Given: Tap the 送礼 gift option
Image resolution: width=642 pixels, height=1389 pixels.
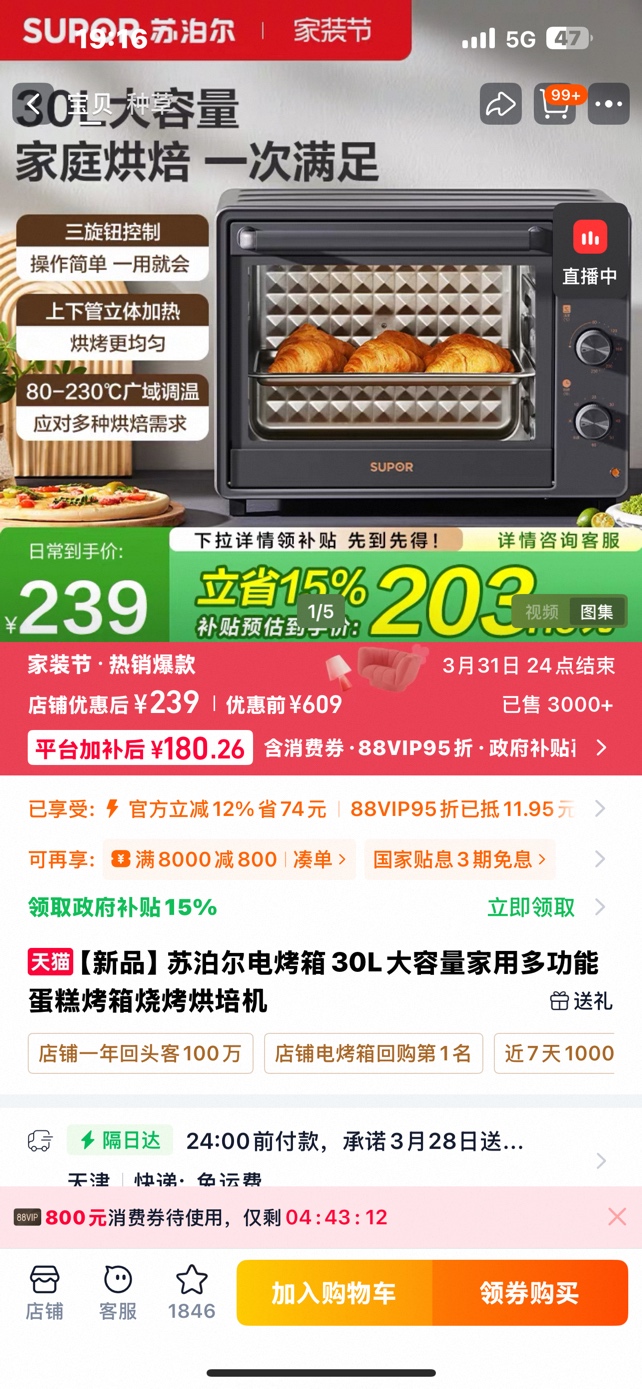Looking at the screenshot, I should pyautogui.click(x=581, y=1001).
